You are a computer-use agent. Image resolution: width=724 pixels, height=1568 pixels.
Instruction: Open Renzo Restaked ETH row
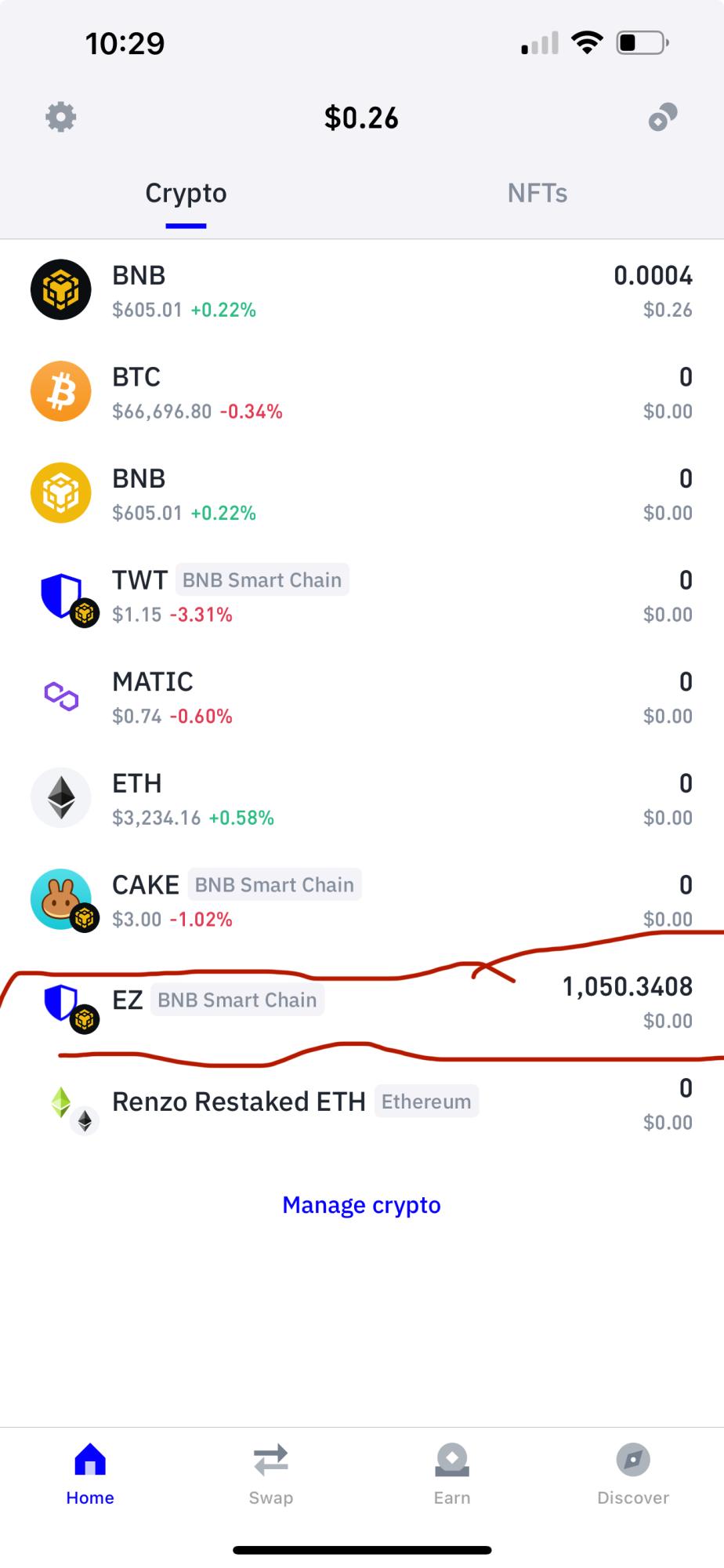point(361,1103)
